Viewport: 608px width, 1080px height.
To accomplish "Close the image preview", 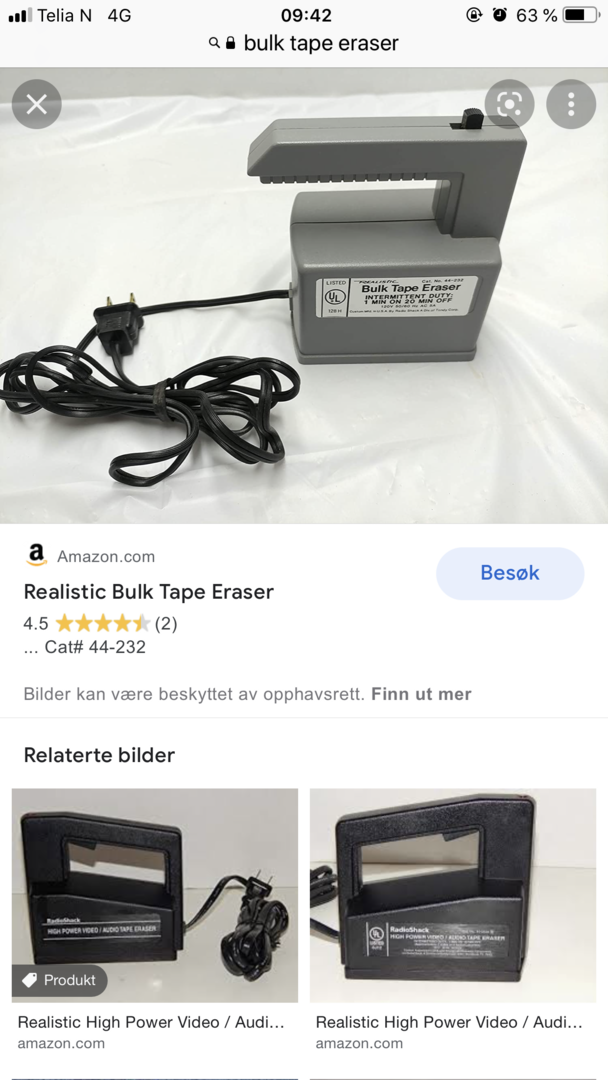I will tap(37, 104).
